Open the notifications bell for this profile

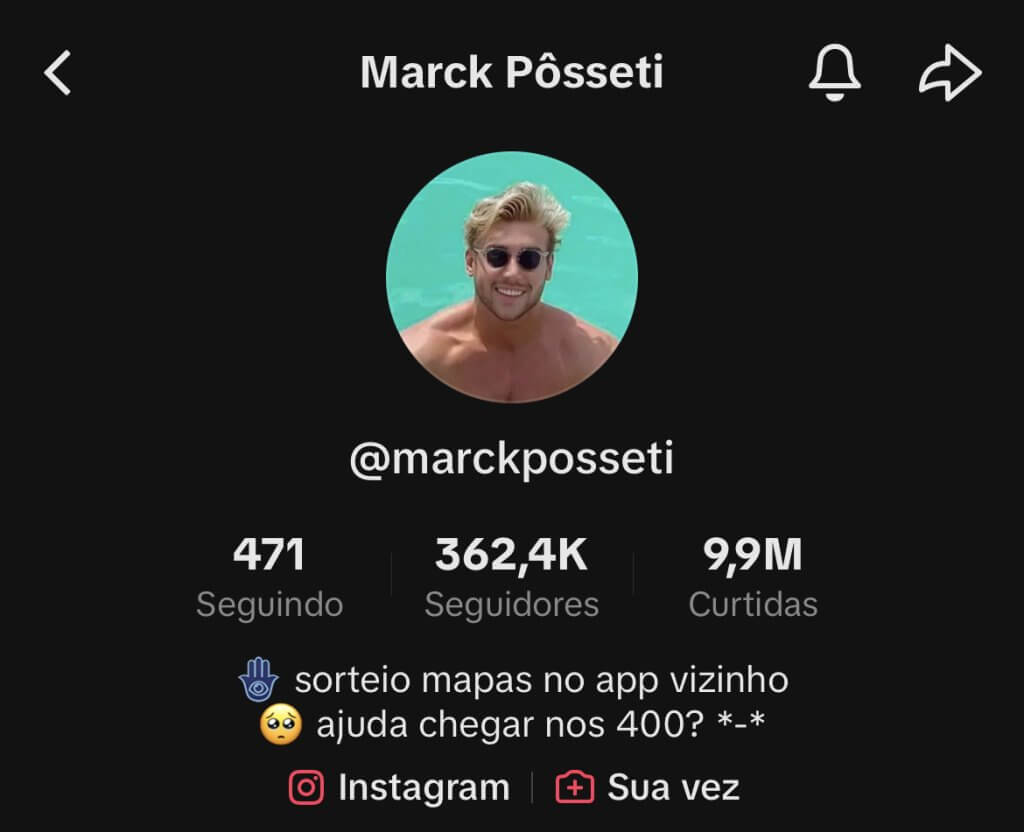pyautogui.click(x=833, y=73)
